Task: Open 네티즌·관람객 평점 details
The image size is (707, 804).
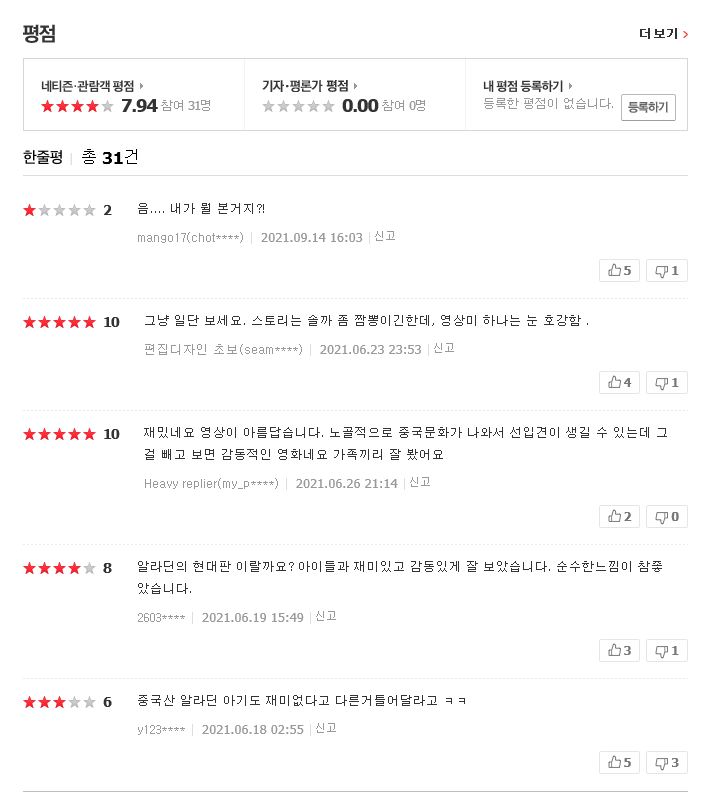Action: (x=91, y=86)
